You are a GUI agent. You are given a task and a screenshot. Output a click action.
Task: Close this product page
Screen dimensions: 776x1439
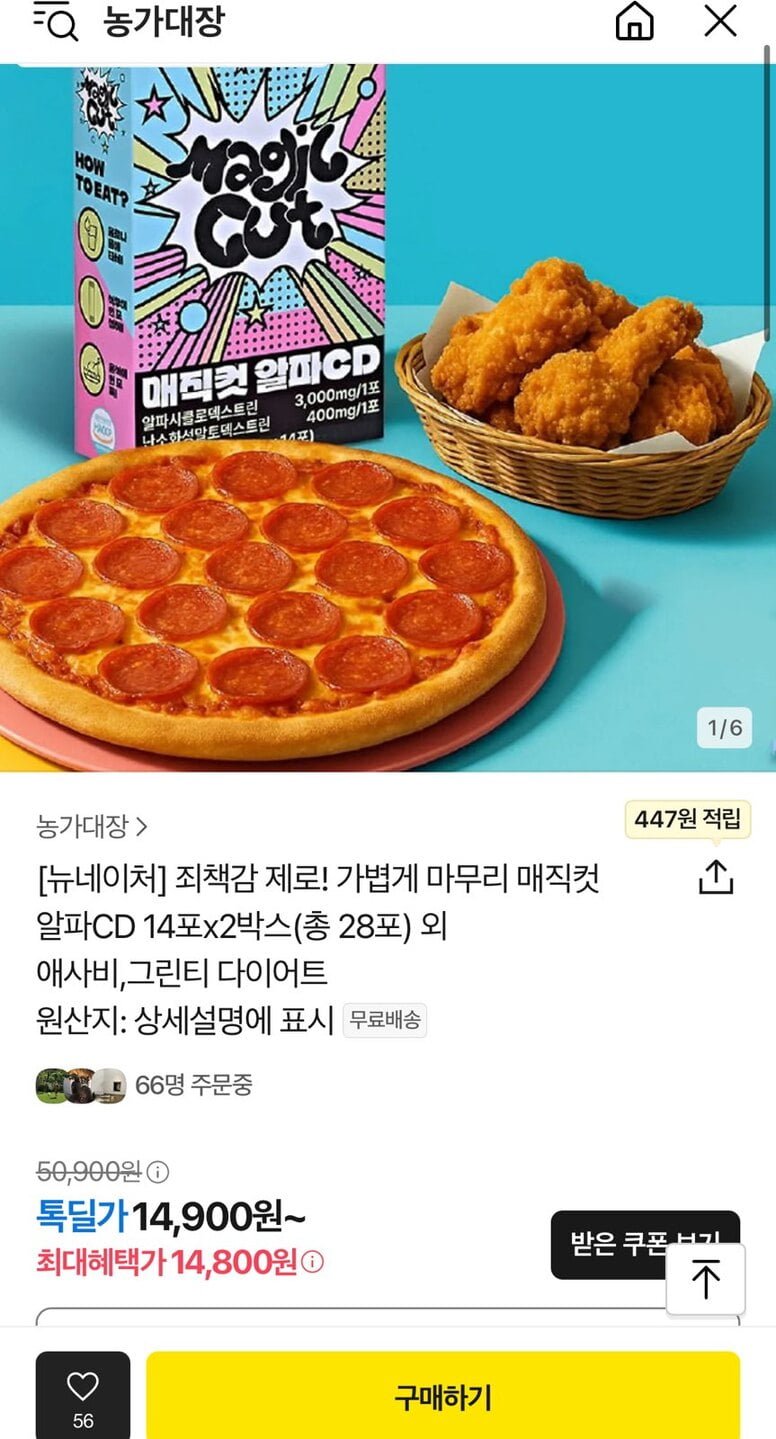(720, 21)
